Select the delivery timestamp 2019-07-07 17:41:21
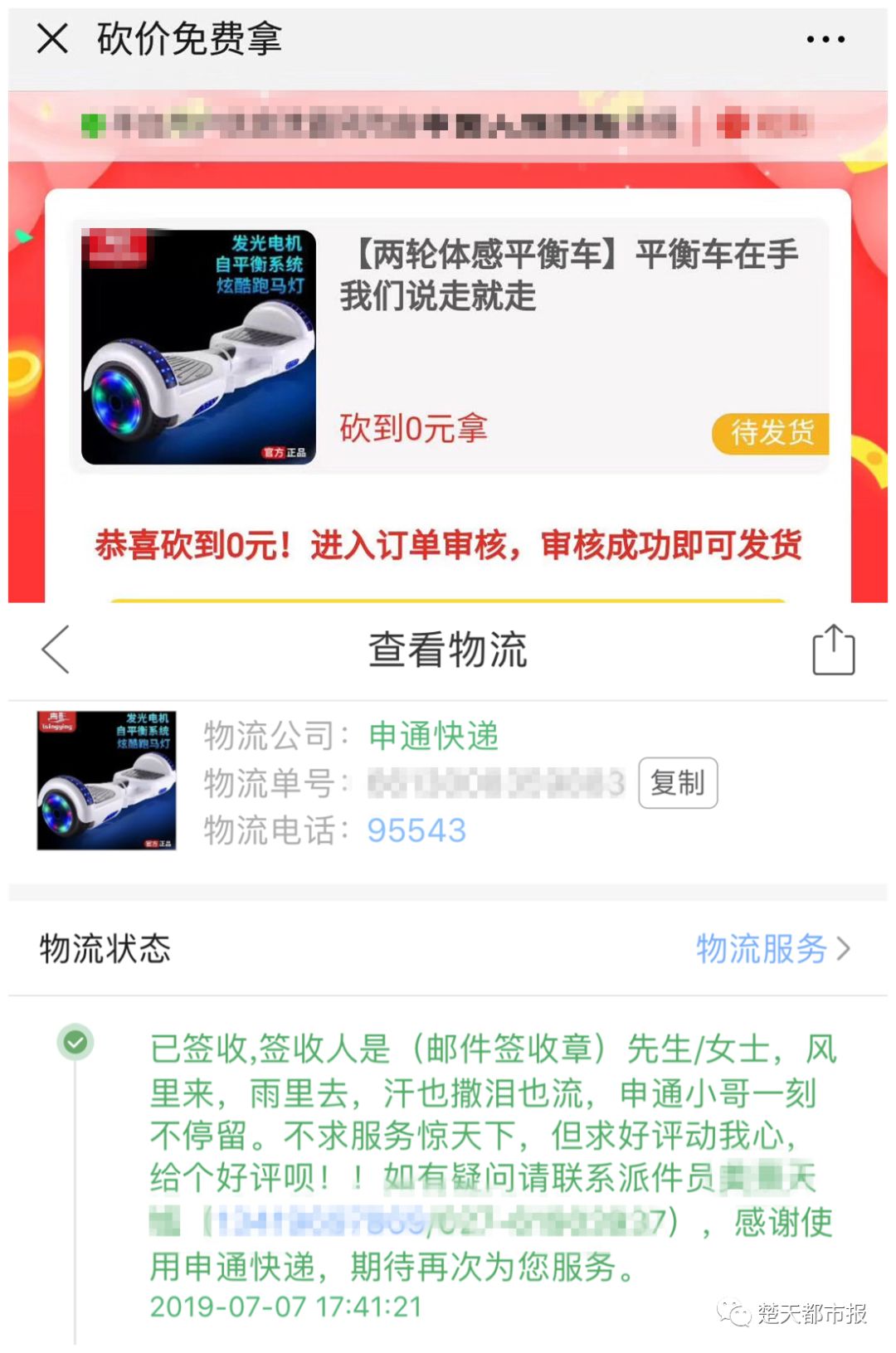The image size is (896, 1353). (x=285, y=1306)
